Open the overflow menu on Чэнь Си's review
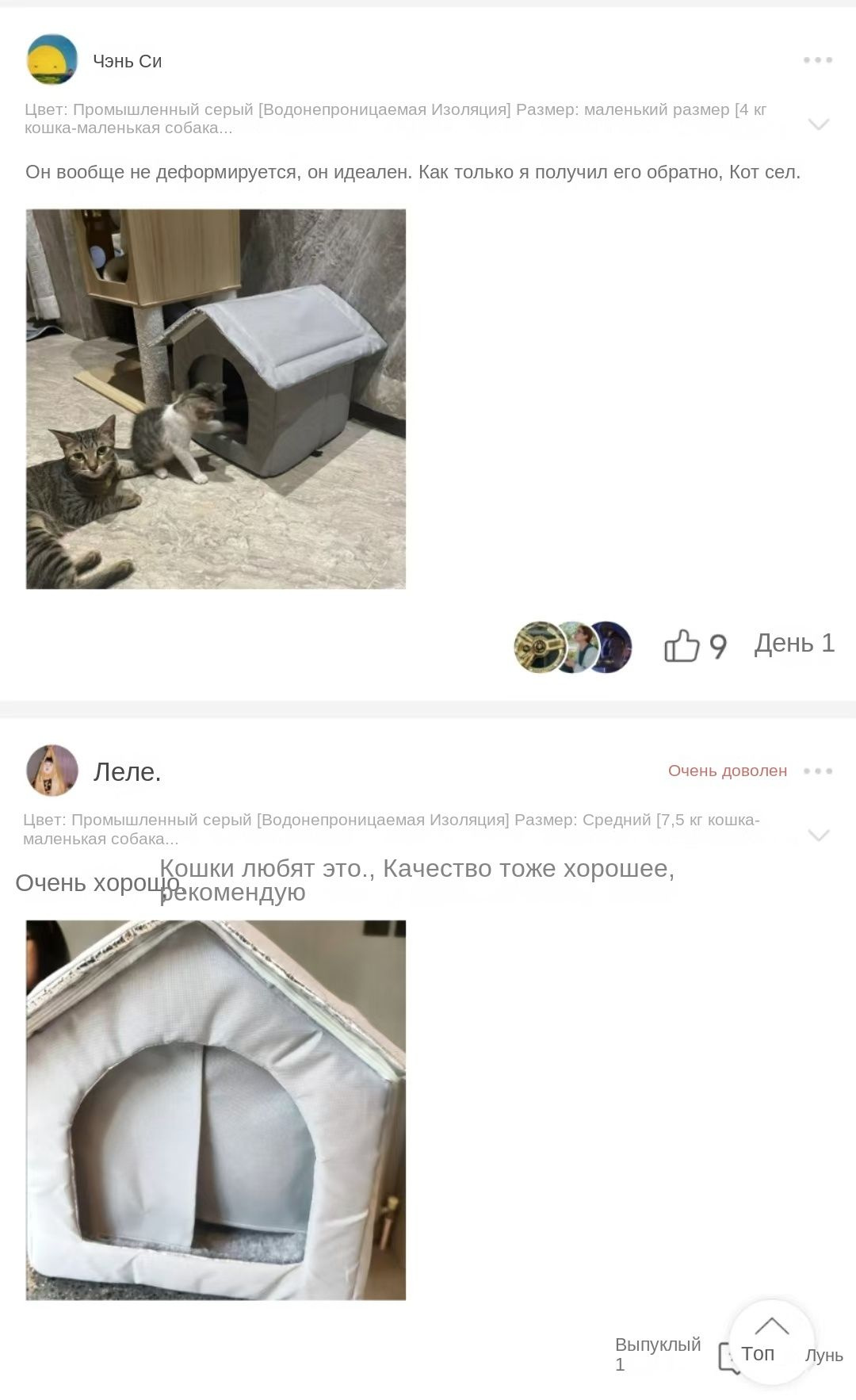This screenshot has height=1400, width=856. (x=817, y=60)
